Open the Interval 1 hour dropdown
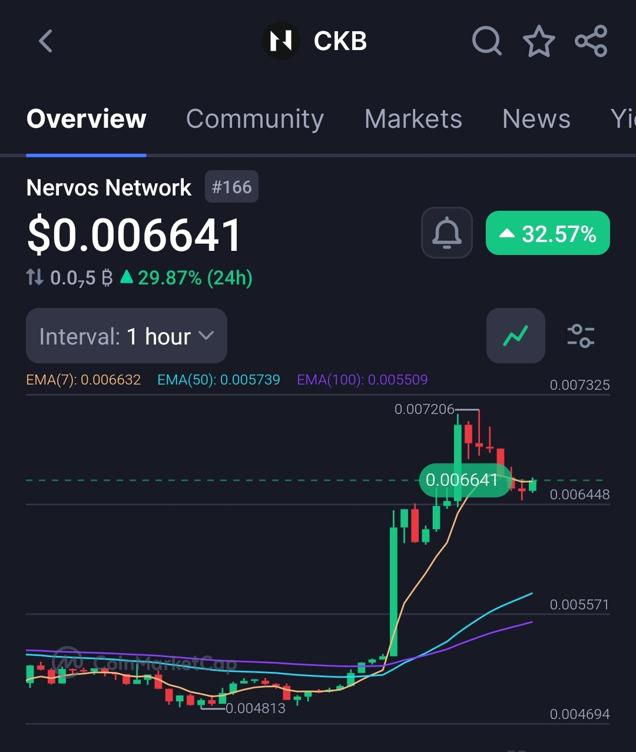The image size is (636, 752). 126,336
